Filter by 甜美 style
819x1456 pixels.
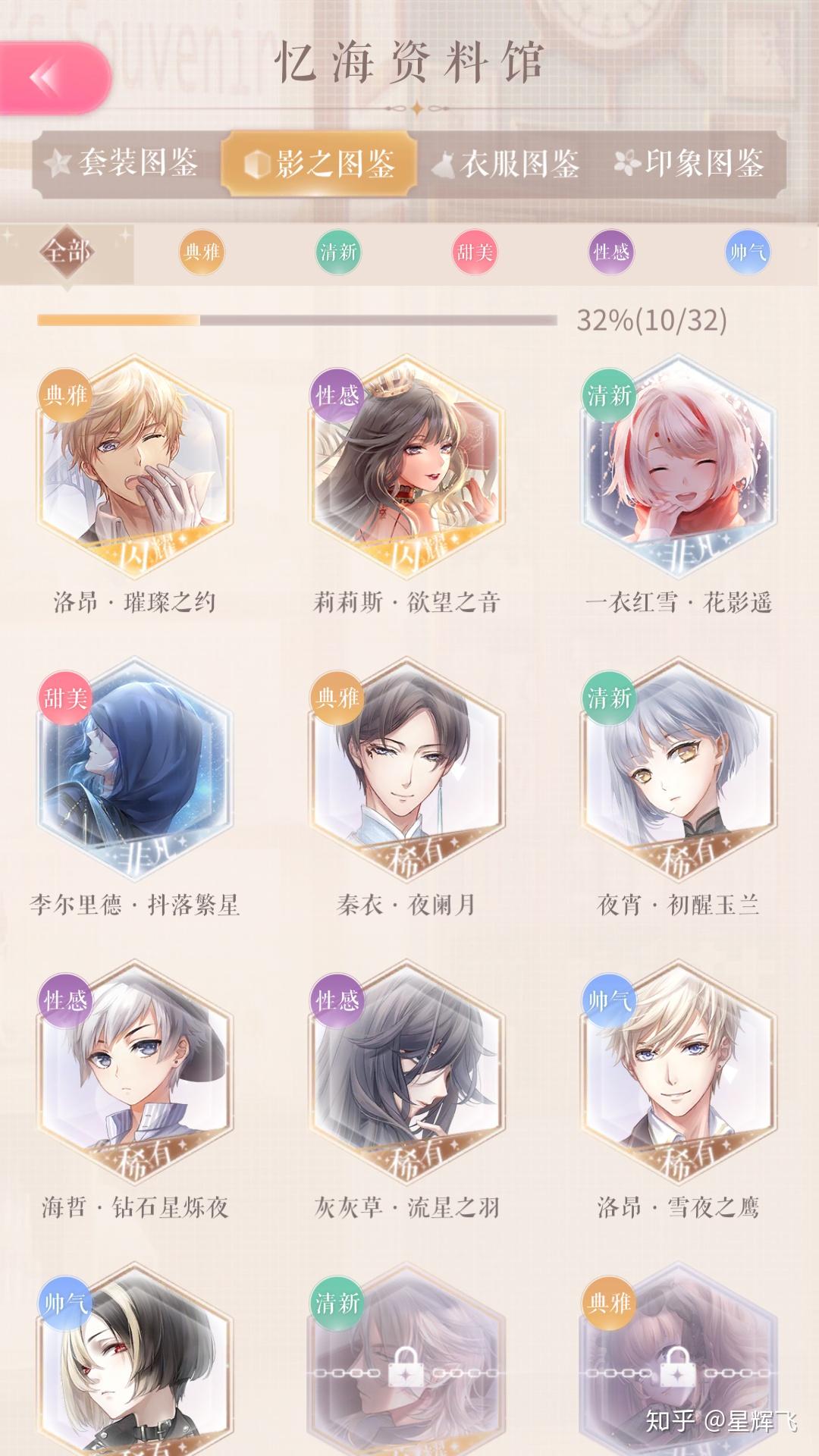pos(475,253)
